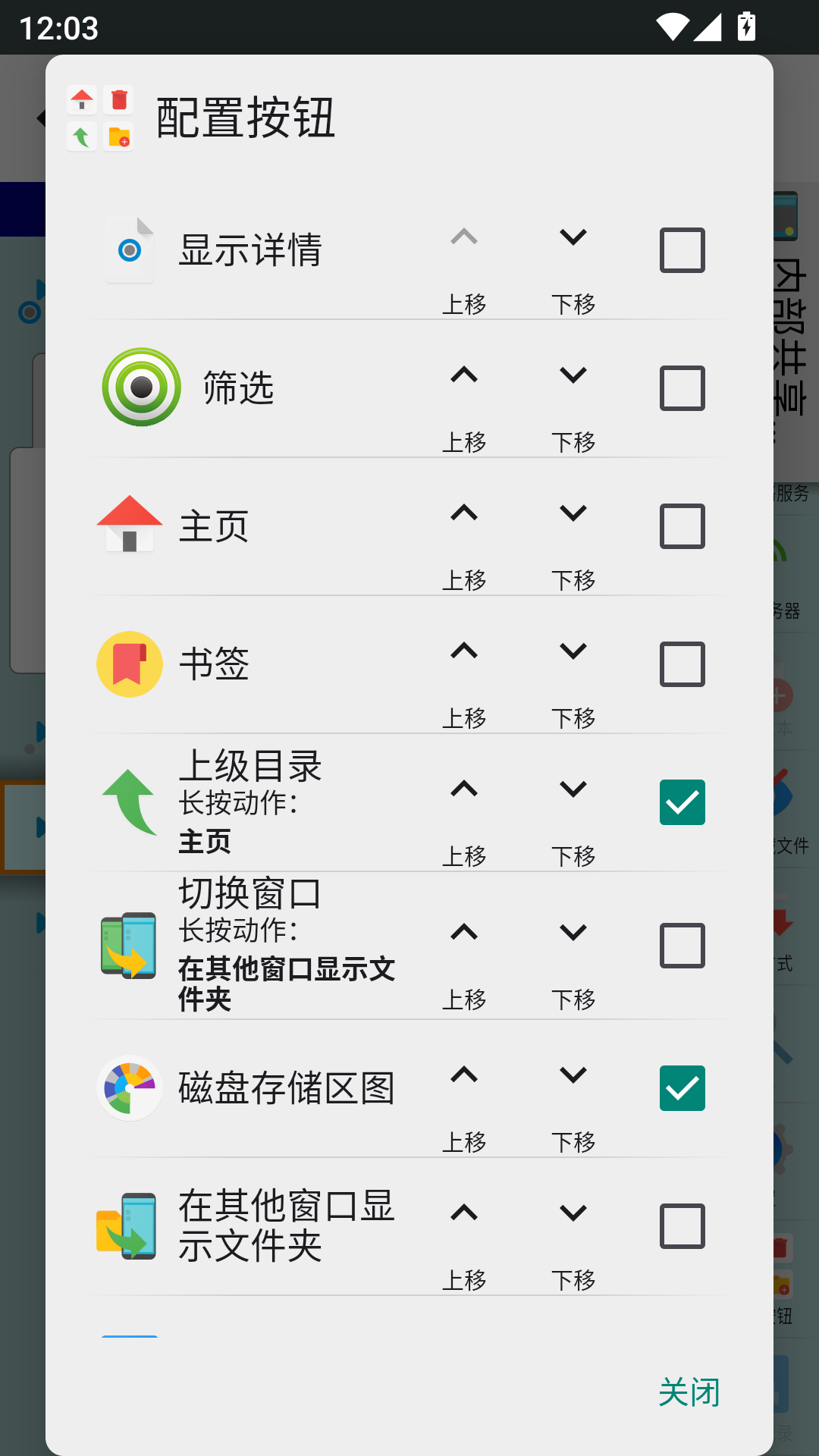819x1456 pixels.
Task: Uncheck the 上级目录 checkbox
Action: [x=681, y=802]
